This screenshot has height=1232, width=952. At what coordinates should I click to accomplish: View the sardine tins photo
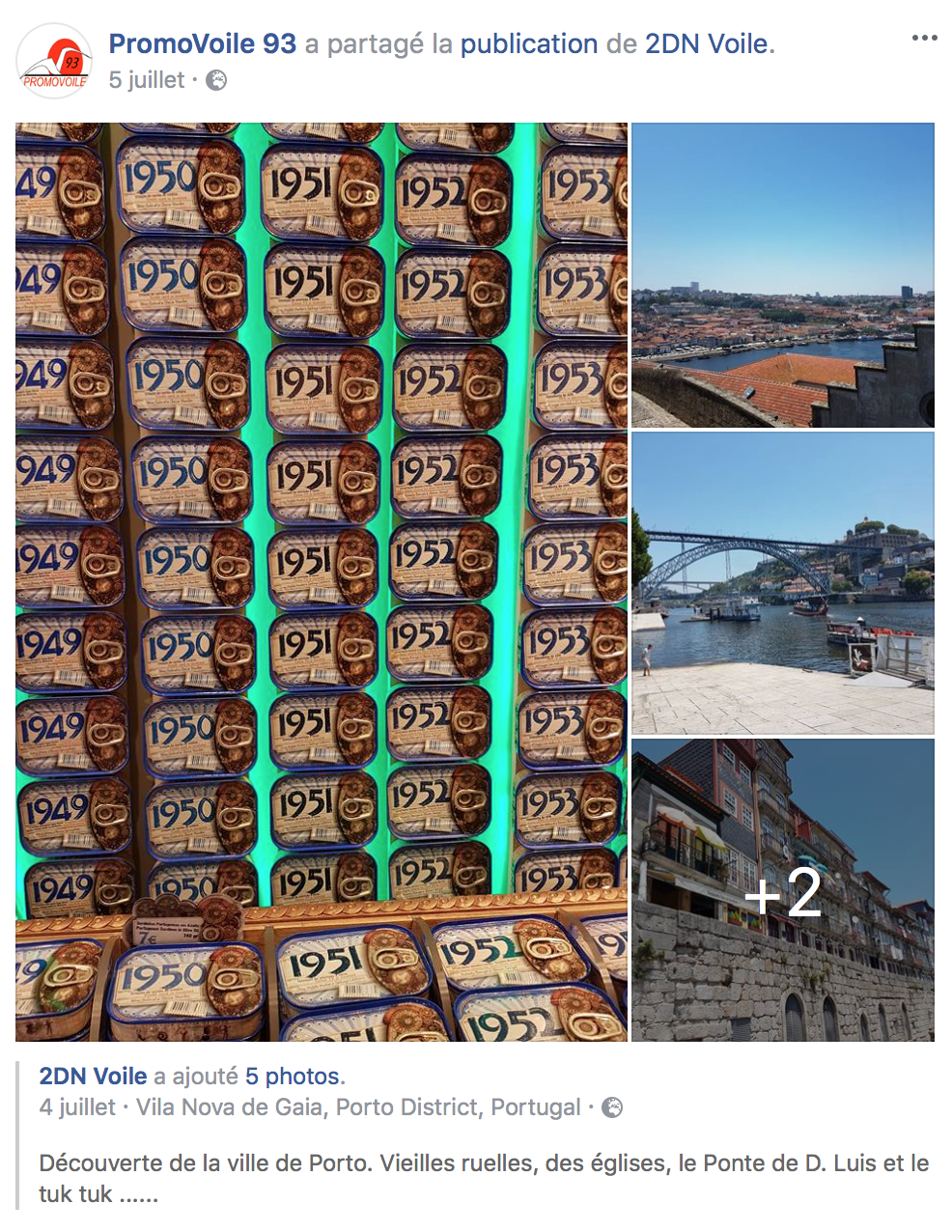coord(321,581)
